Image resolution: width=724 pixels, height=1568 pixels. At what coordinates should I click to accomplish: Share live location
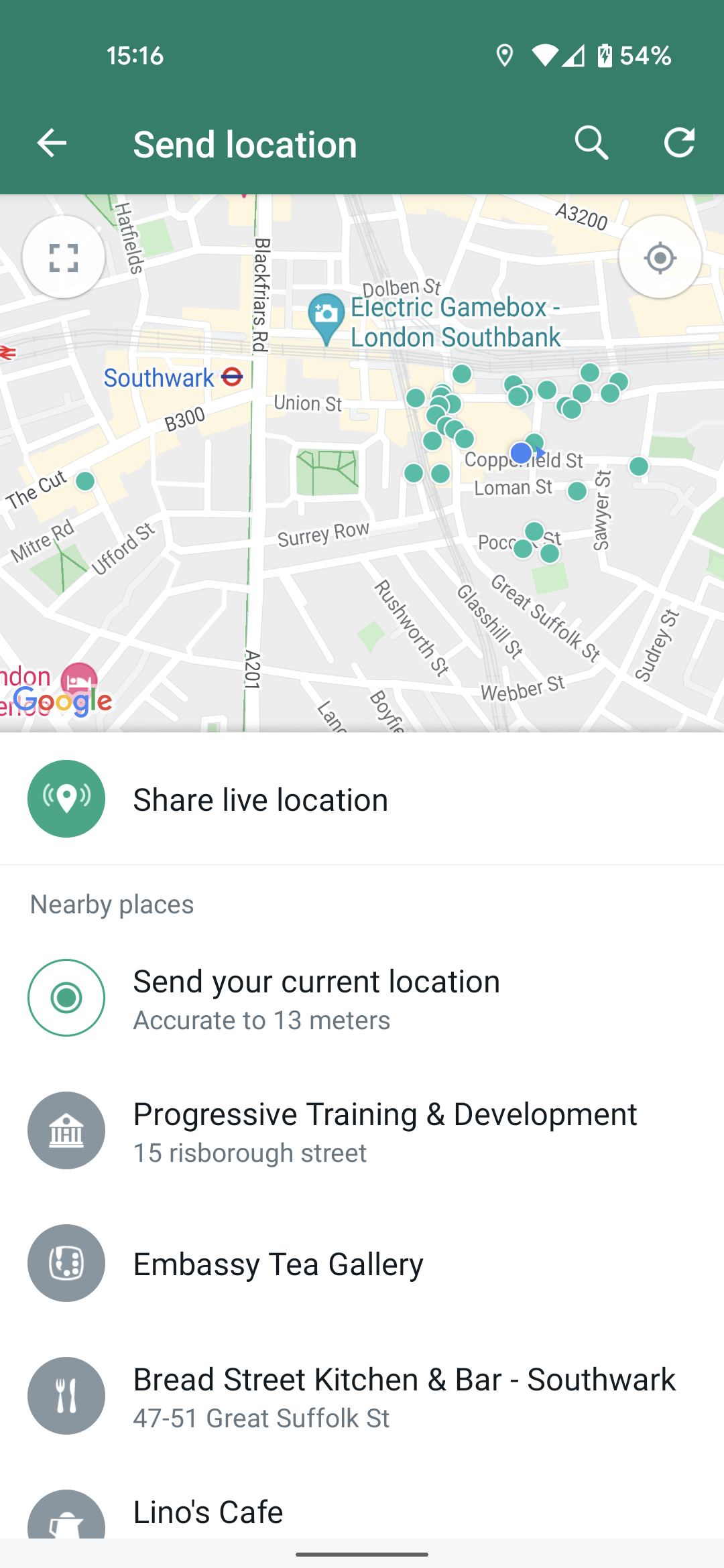point(362,799)
